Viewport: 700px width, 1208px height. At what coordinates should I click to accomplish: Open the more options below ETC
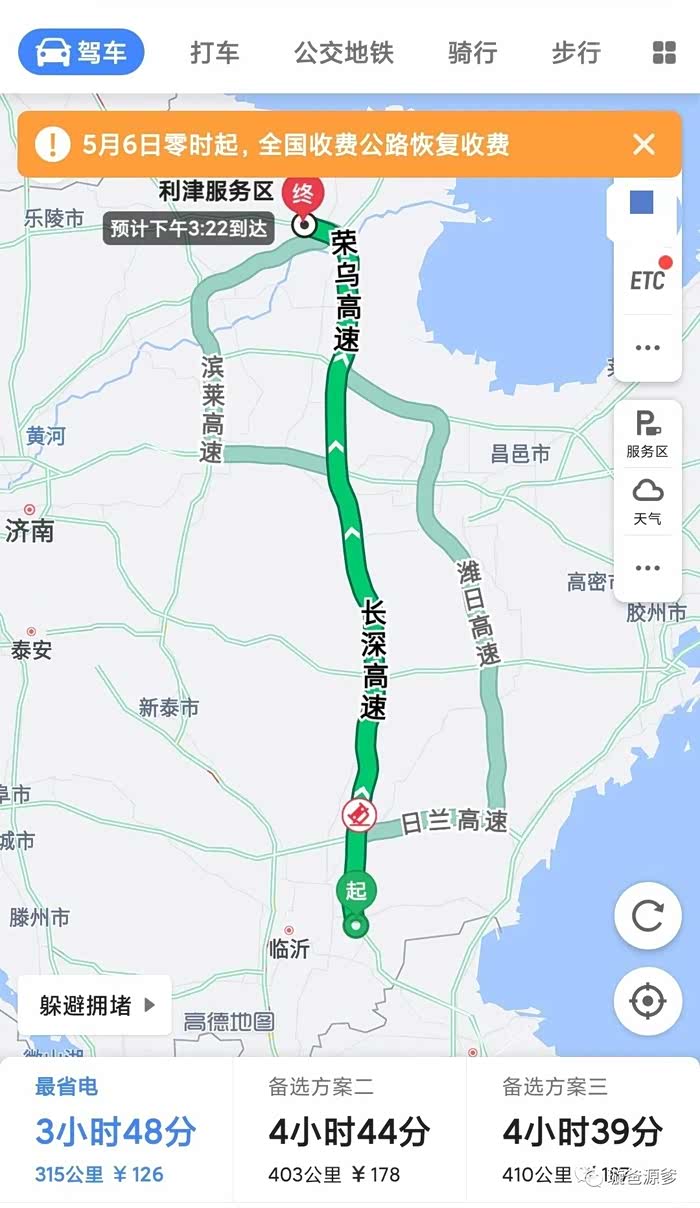(x=647, y=348)
